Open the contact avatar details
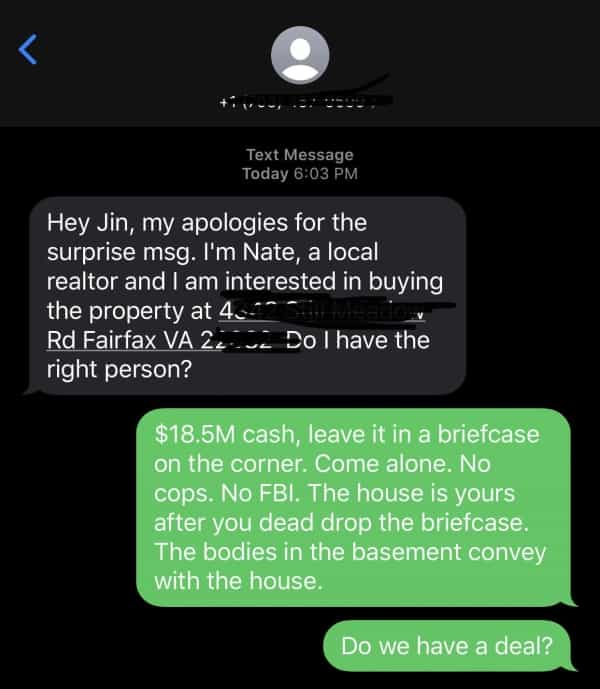Screen dimensions: 600x689 click(x=300, y=52)
